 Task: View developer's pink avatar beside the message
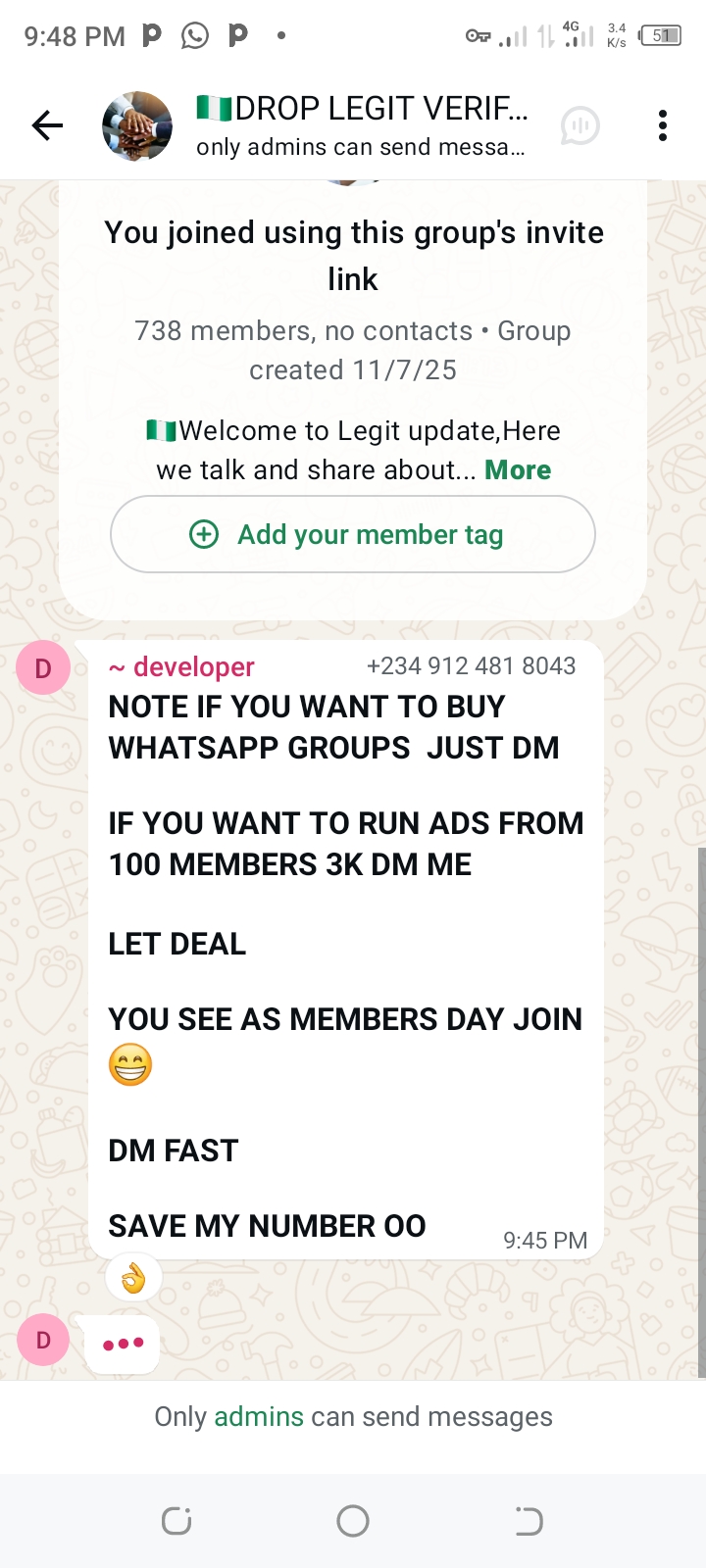[43, 668]
